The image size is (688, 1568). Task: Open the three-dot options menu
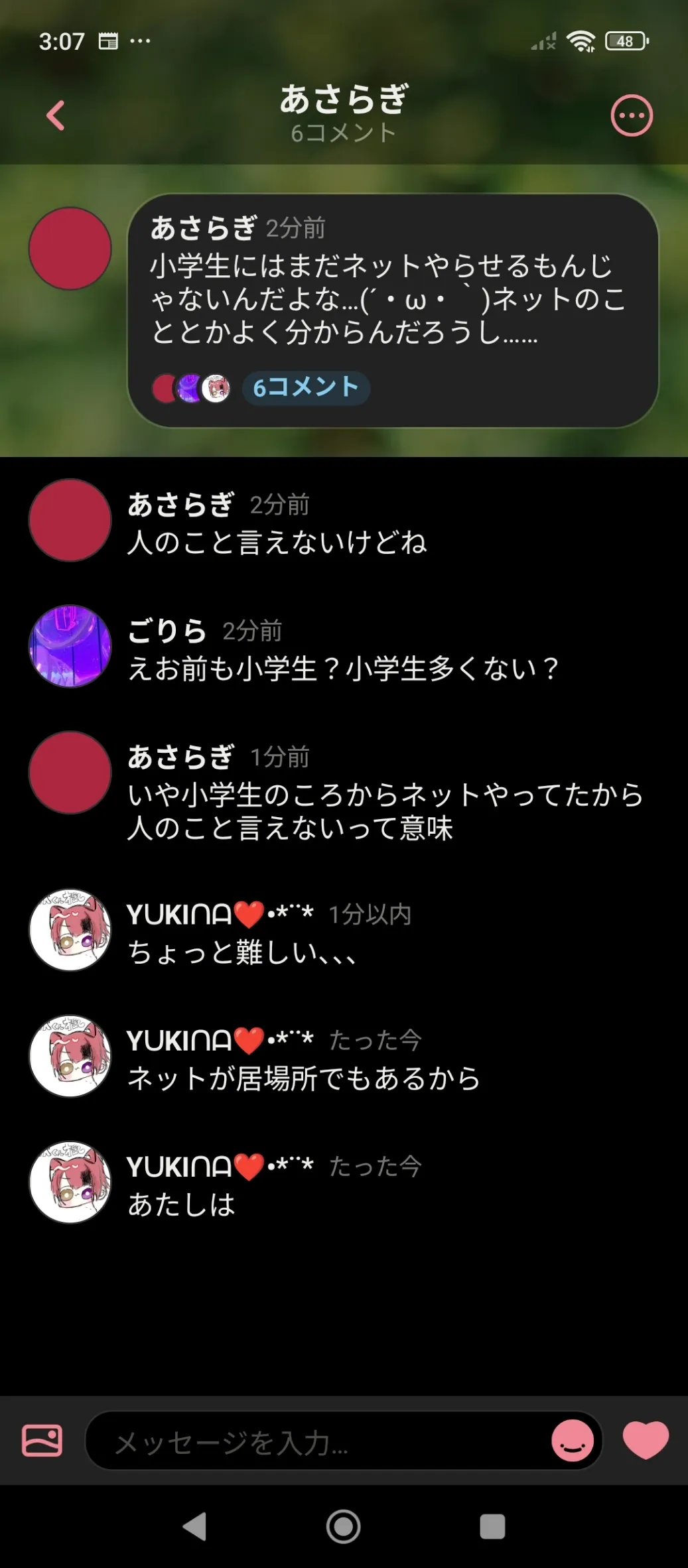(631, 116)
